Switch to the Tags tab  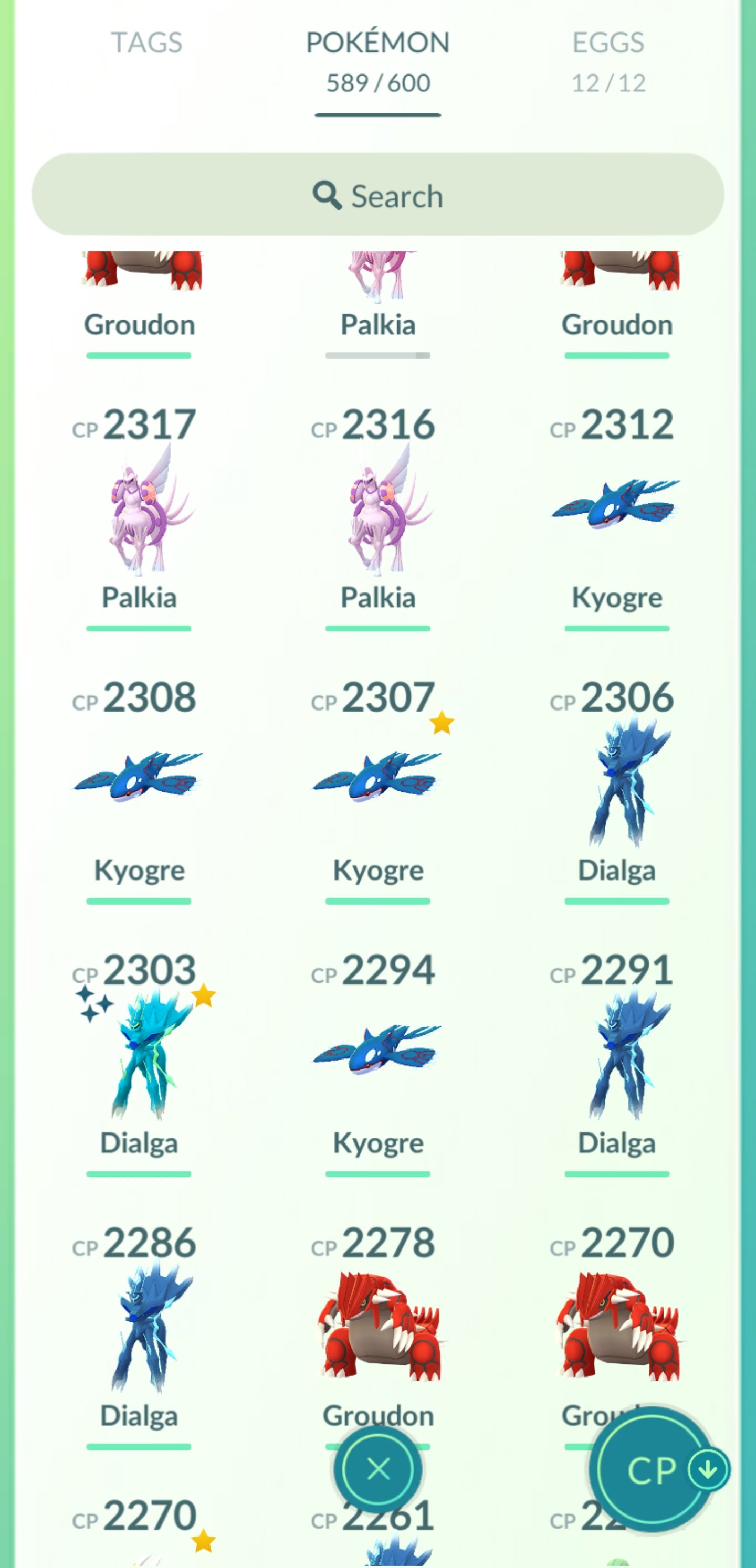point(146,43)
